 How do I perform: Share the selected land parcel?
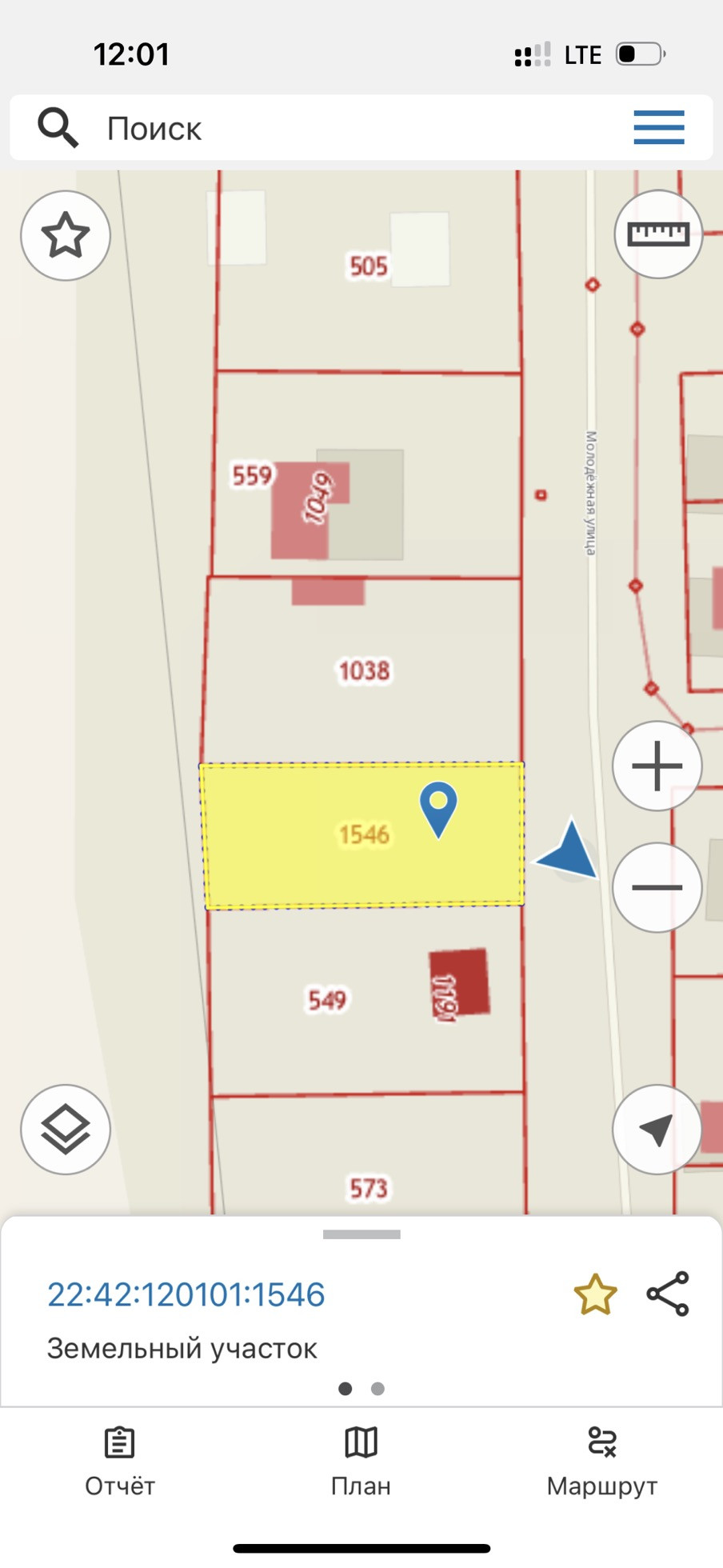pos(668,1294)
